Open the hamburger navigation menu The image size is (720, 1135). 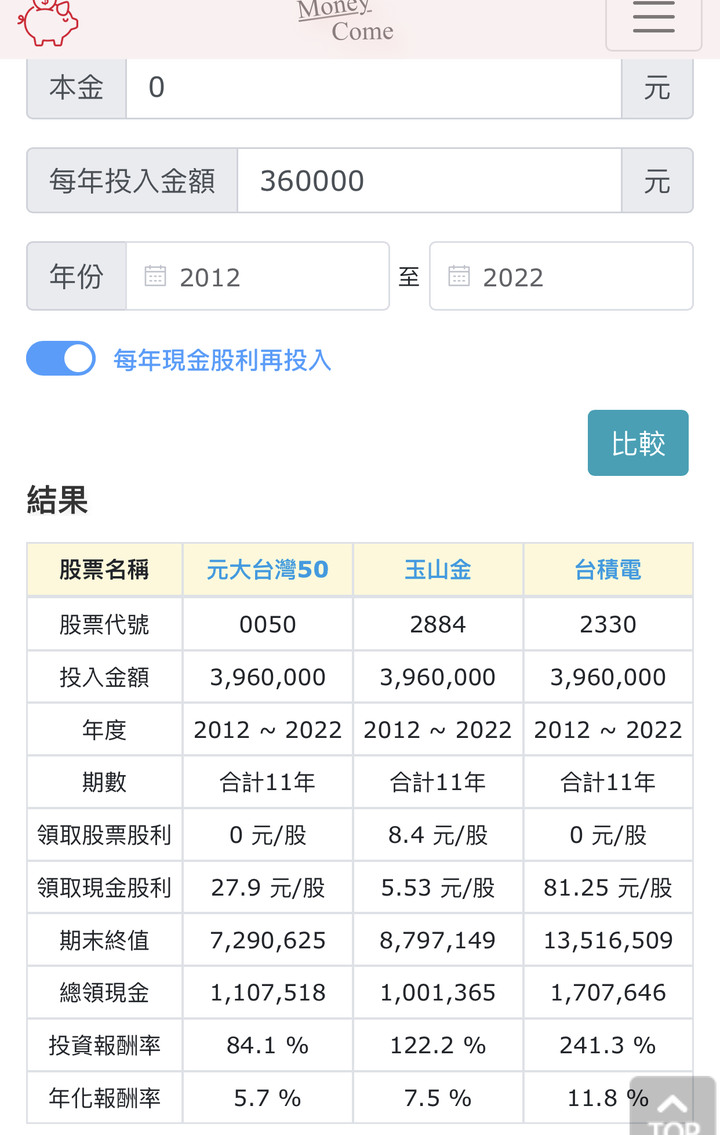[653, 20]
